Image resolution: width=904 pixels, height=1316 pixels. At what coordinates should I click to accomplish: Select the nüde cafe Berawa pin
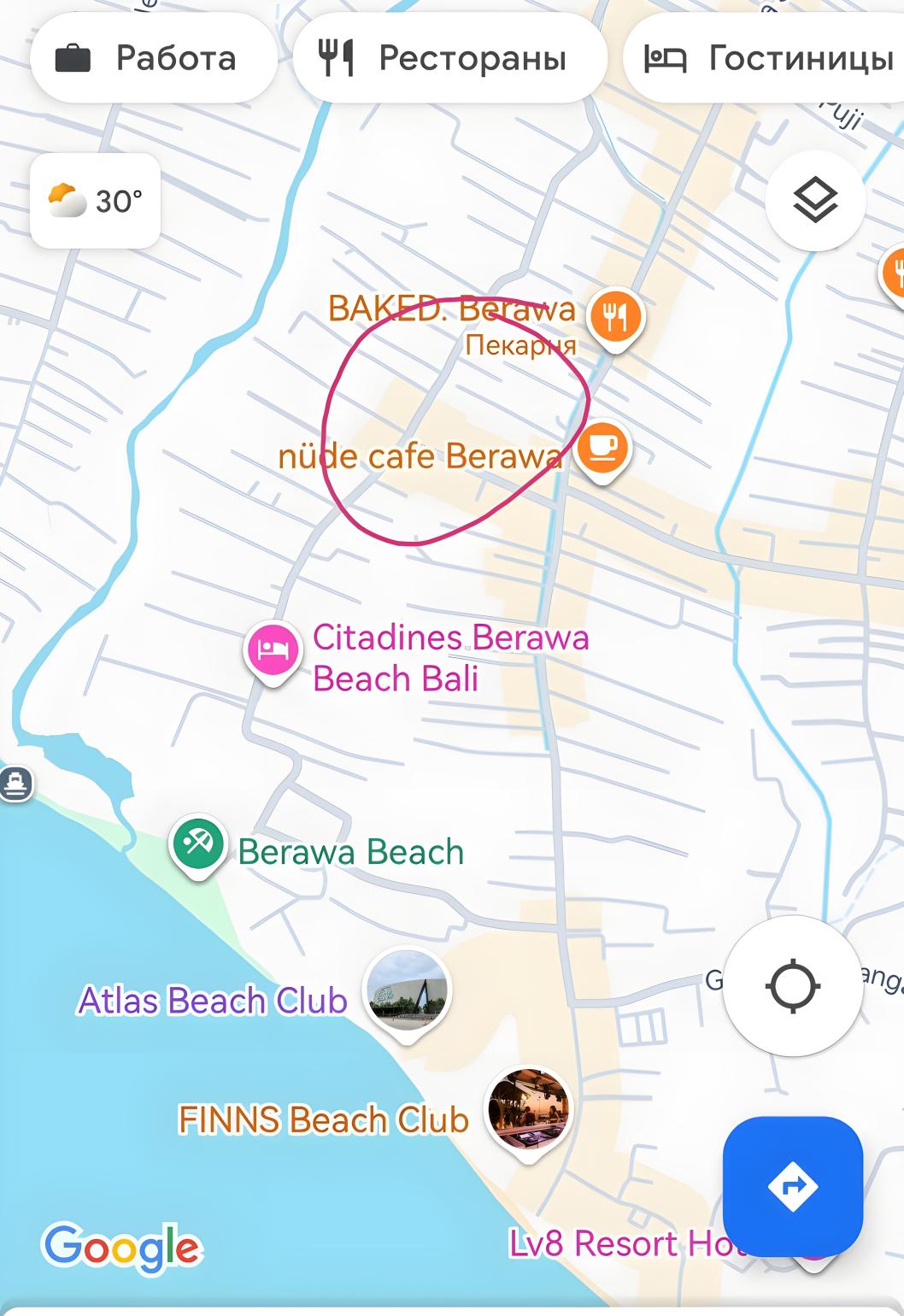(602, 449)
